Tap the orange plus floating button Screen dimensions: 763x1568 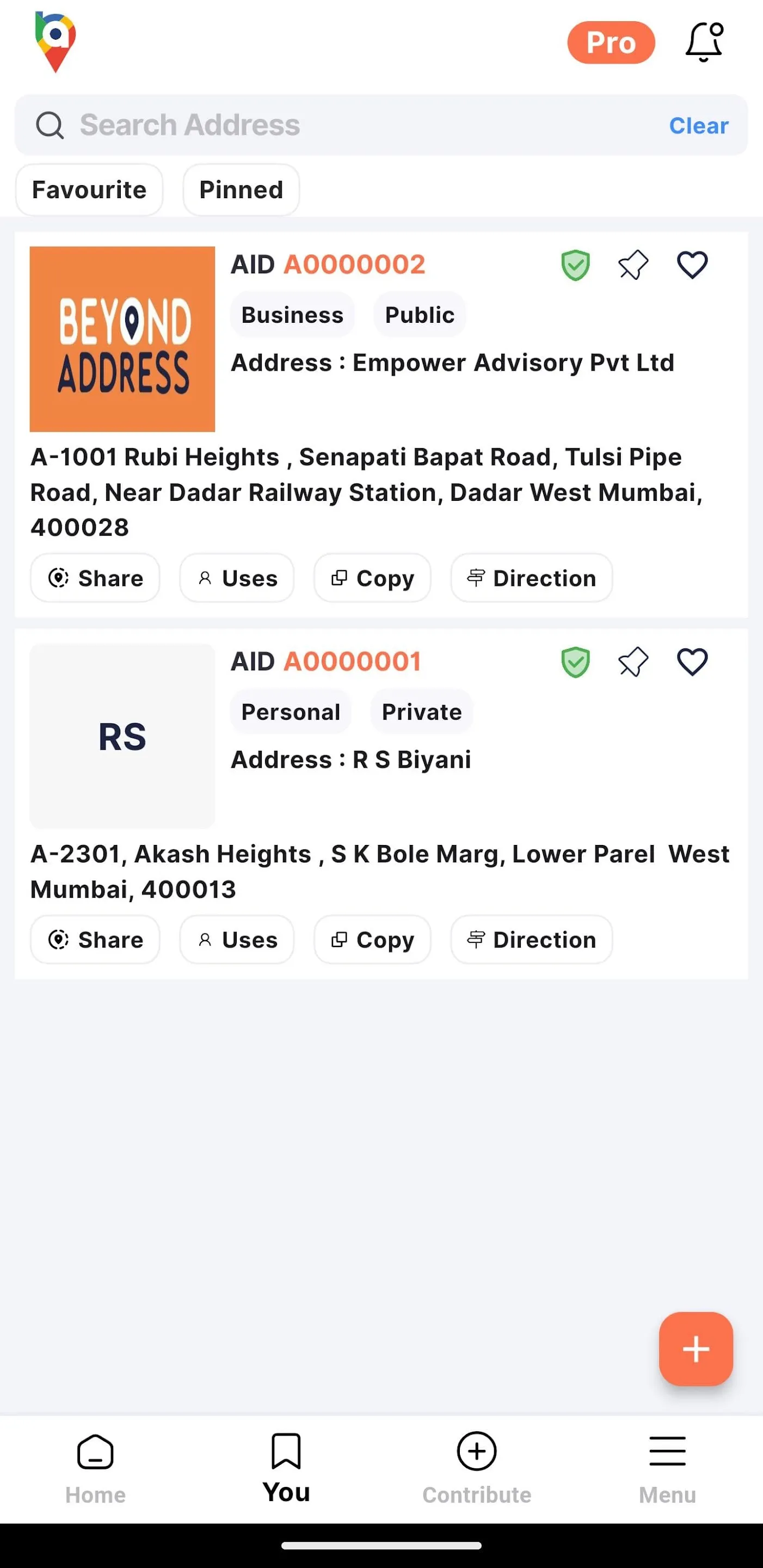[696, 1349]
